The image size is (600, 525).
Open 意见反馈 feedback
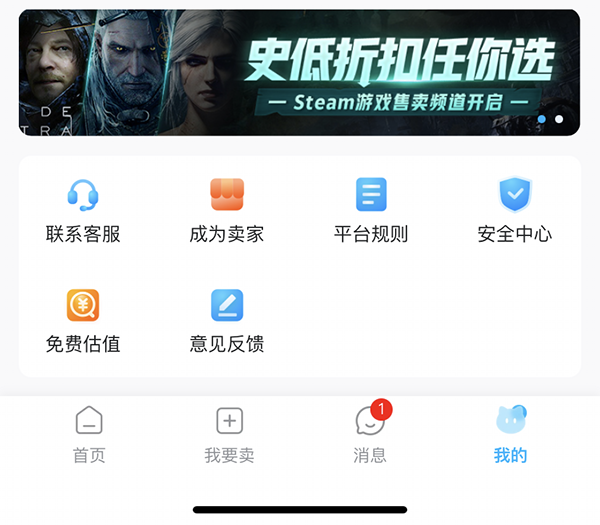pos(227,320)
